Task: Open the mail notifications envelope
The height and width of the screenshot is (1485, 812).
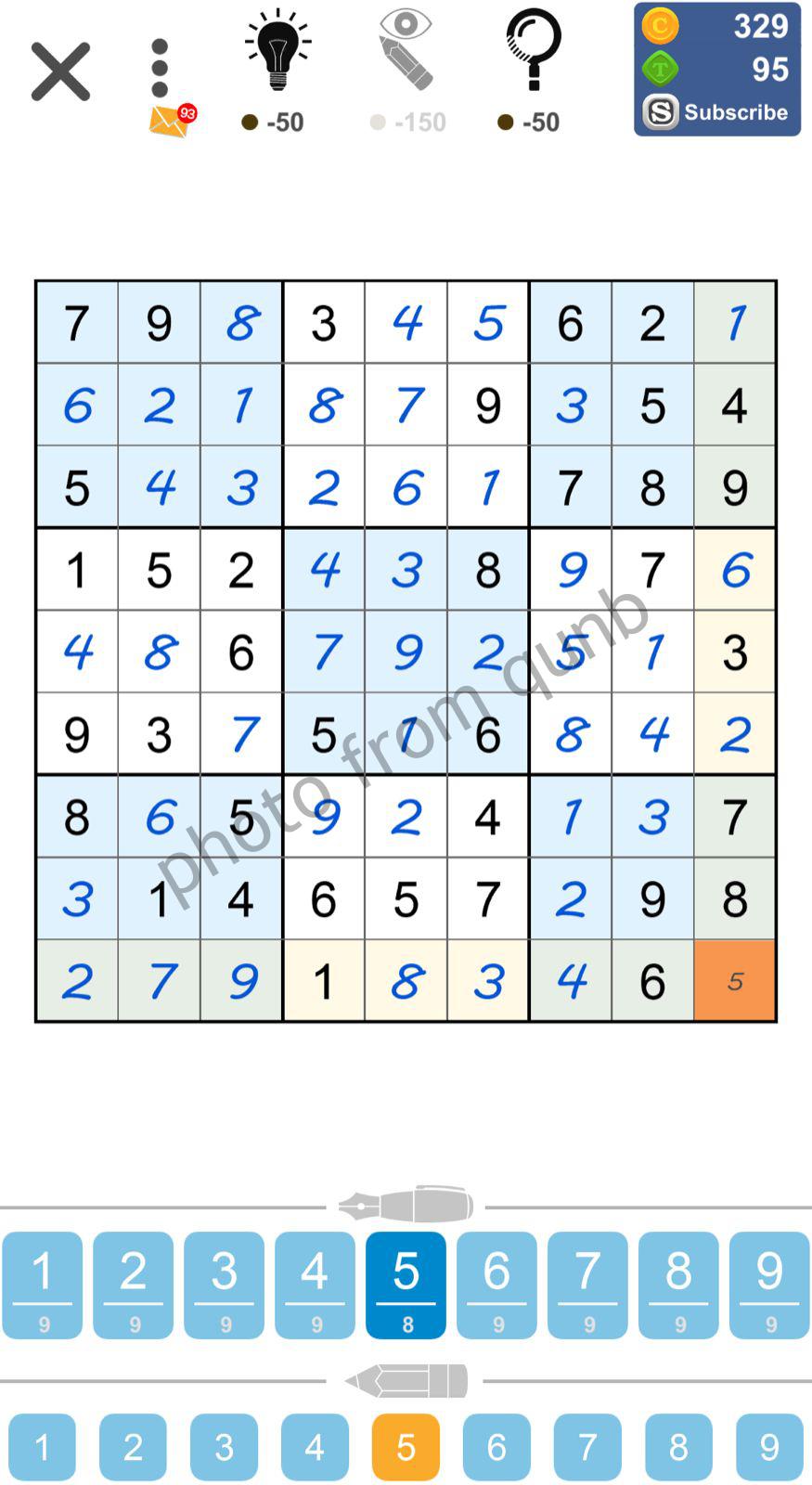Action: click(x=168, y=119)
